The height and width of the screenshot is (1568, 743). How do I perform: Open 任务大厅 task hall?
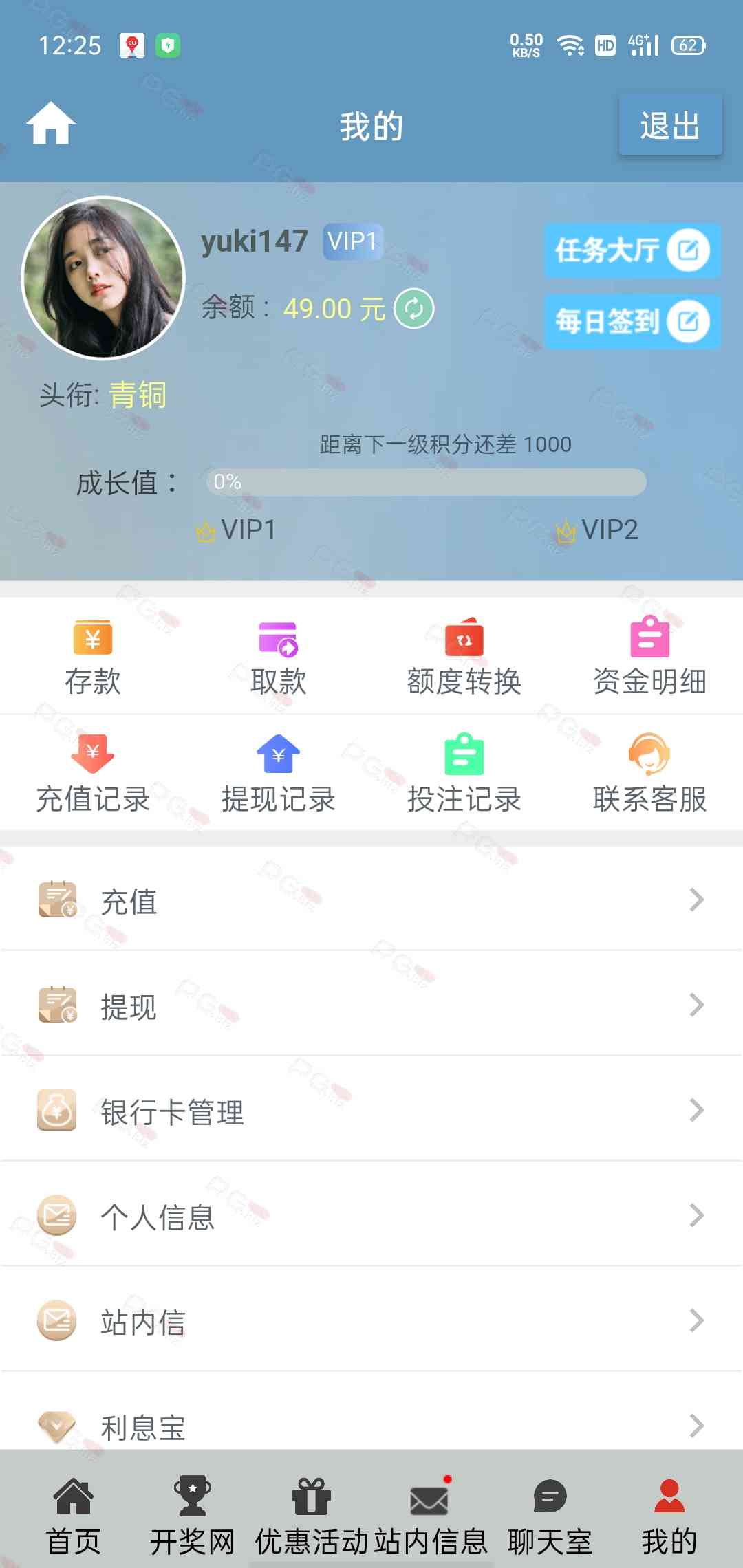(632, 250)
